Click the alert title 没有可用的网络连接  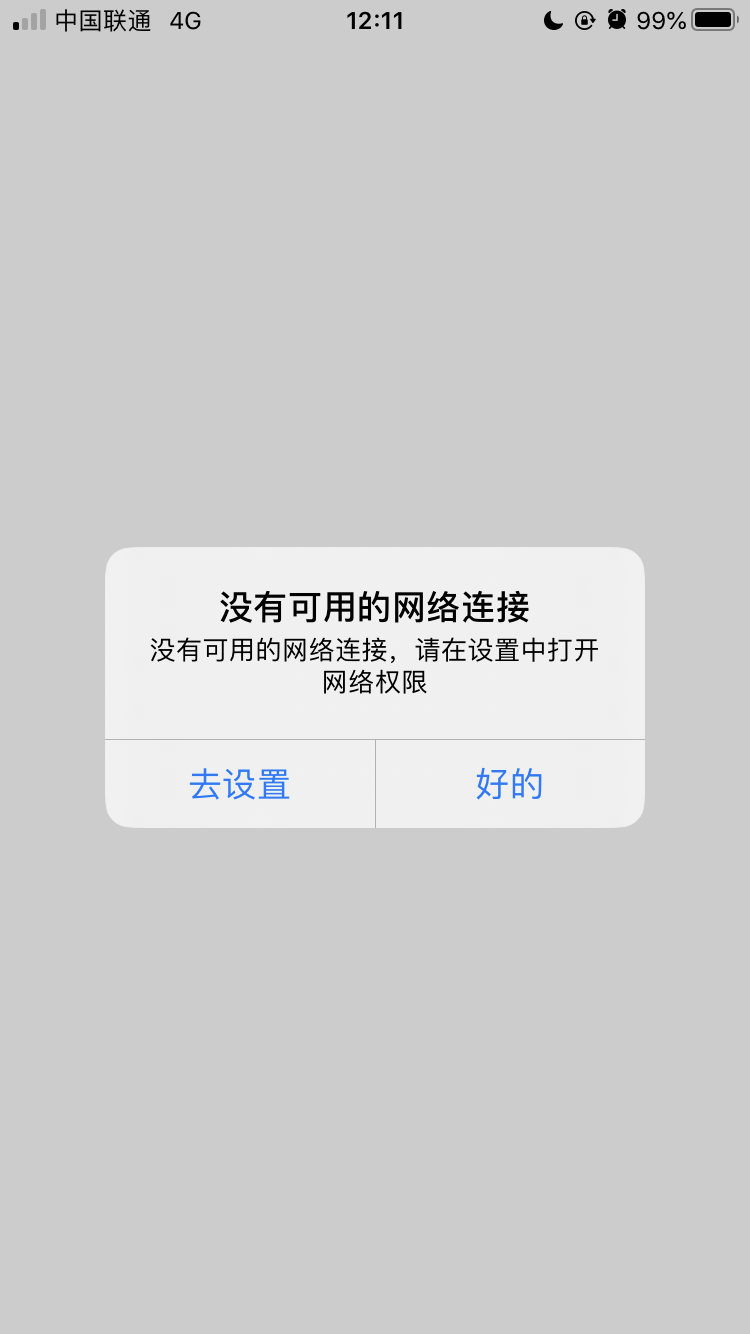tap(375, 604)
